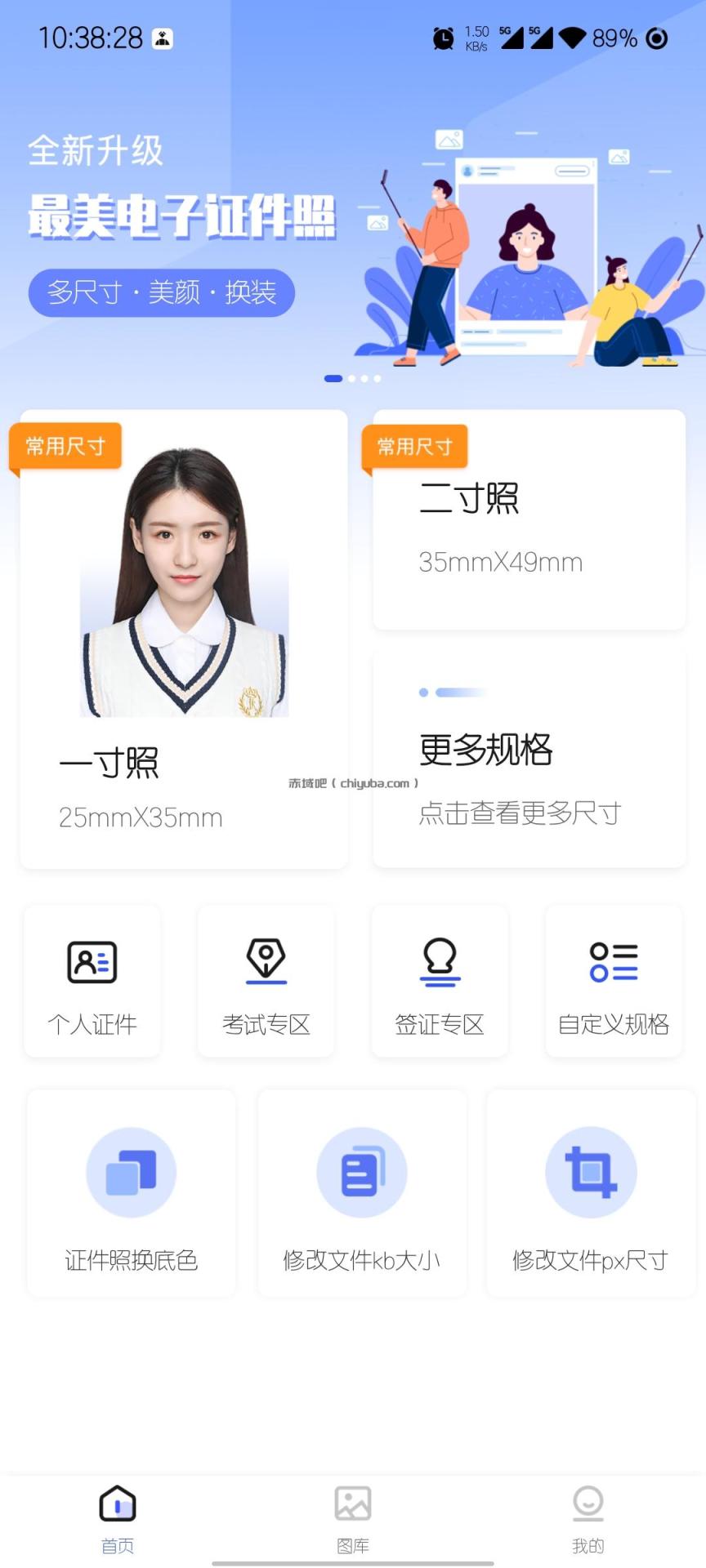Viewport: 706px width, 1568px height.
Task: Choose the 二寸照 35mmX49mm card
Action: [x=529, y=520]
